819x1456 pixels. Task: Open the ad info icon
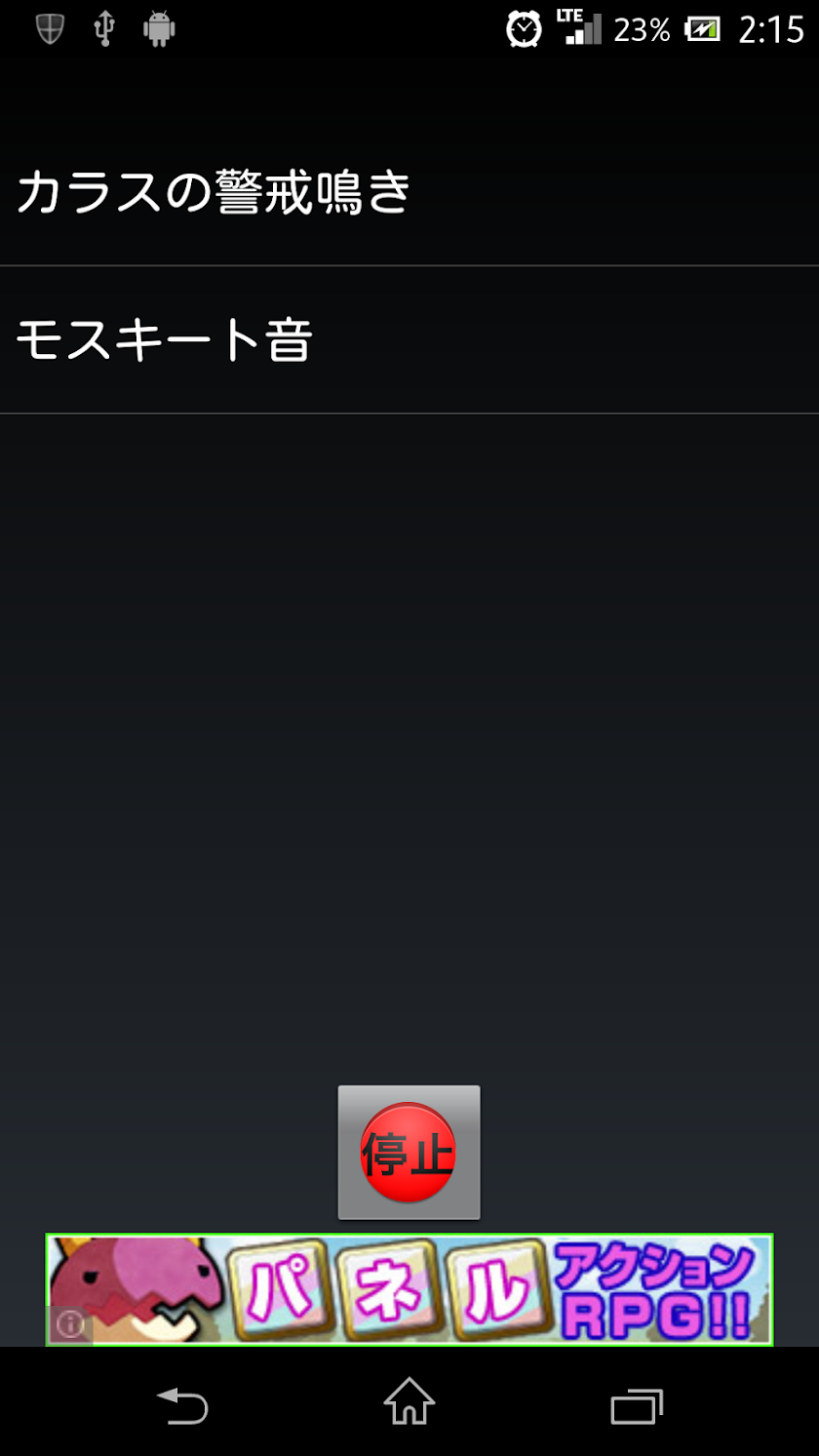tap(70, 1324)
